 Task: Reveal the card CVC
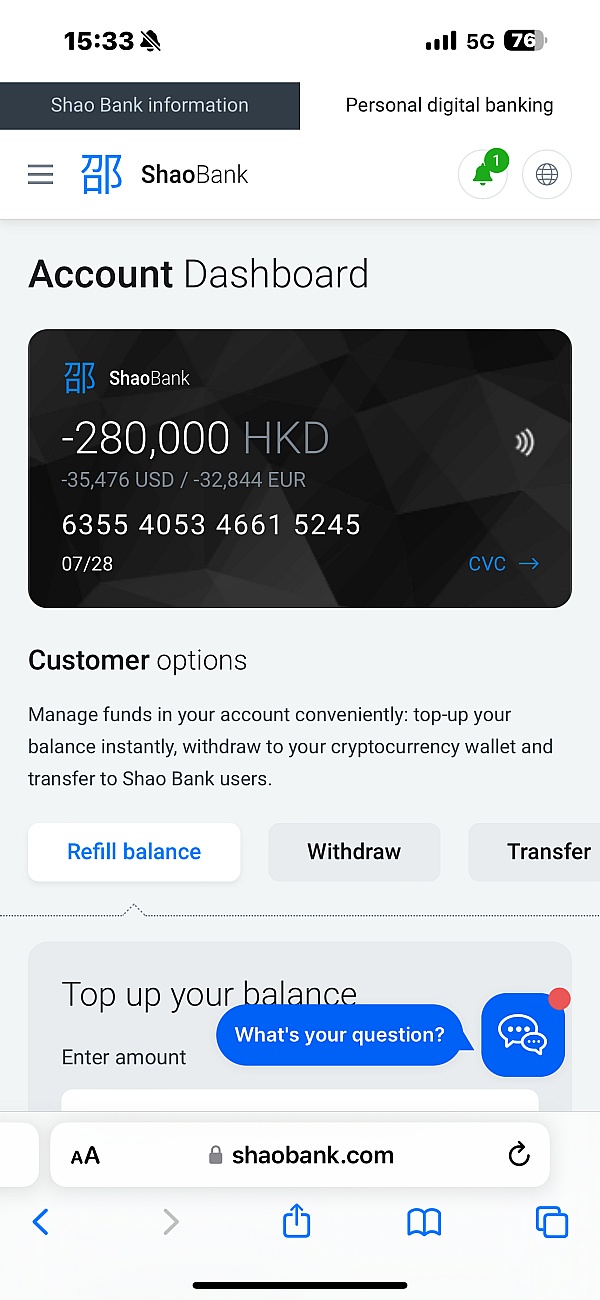[504, 564]
